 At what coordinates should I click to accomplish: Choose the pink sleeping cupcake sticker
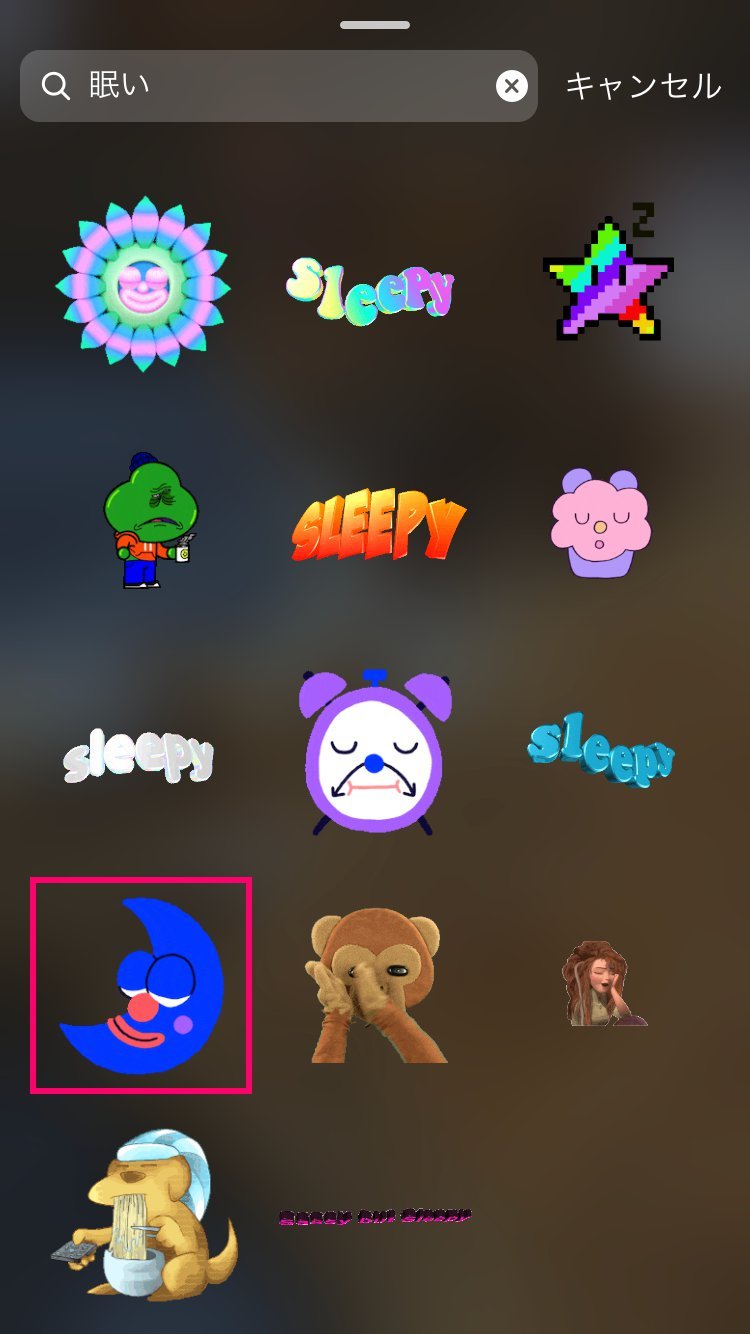[600, 522]
